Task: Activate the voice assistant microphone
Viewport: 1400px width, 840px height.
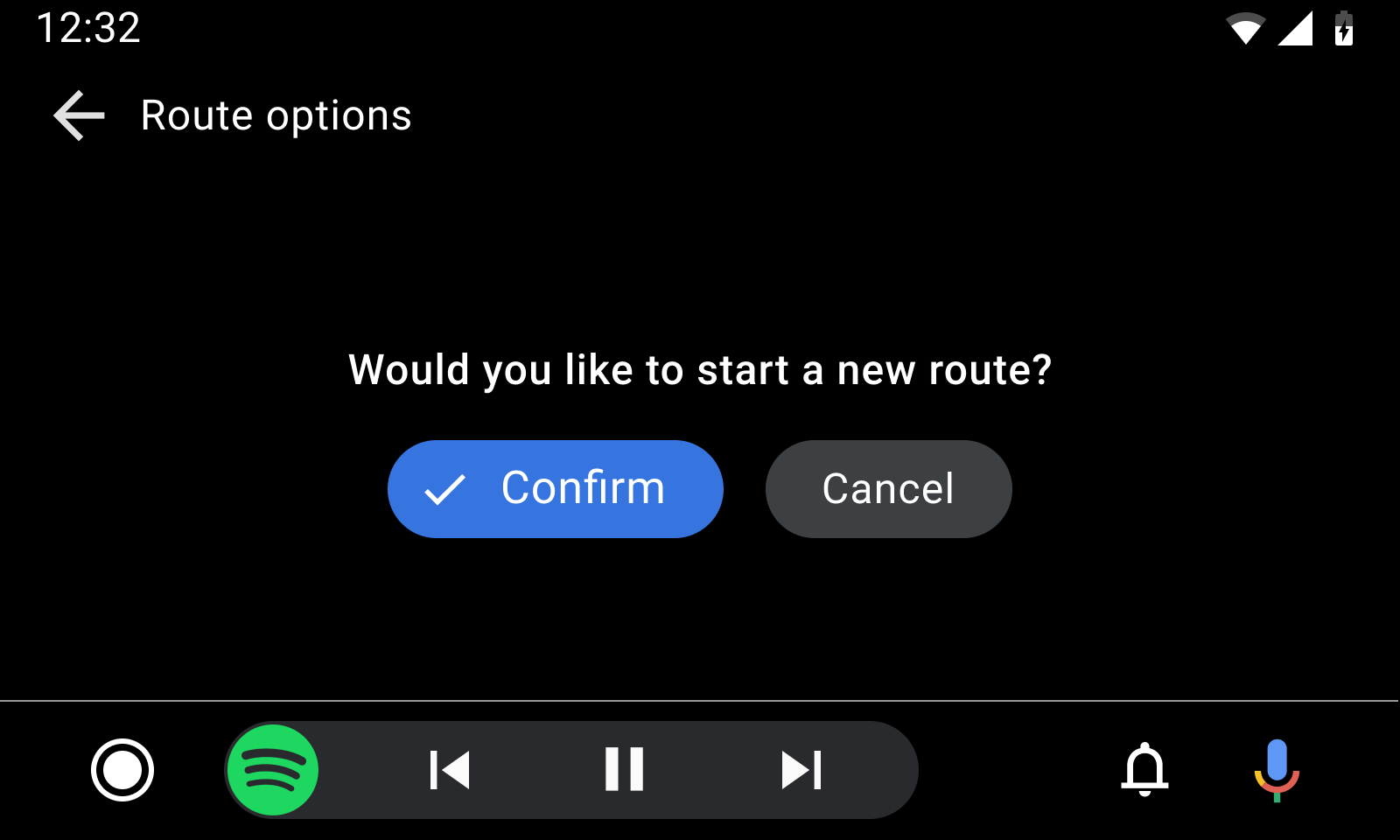Action: coord(1277,770)
